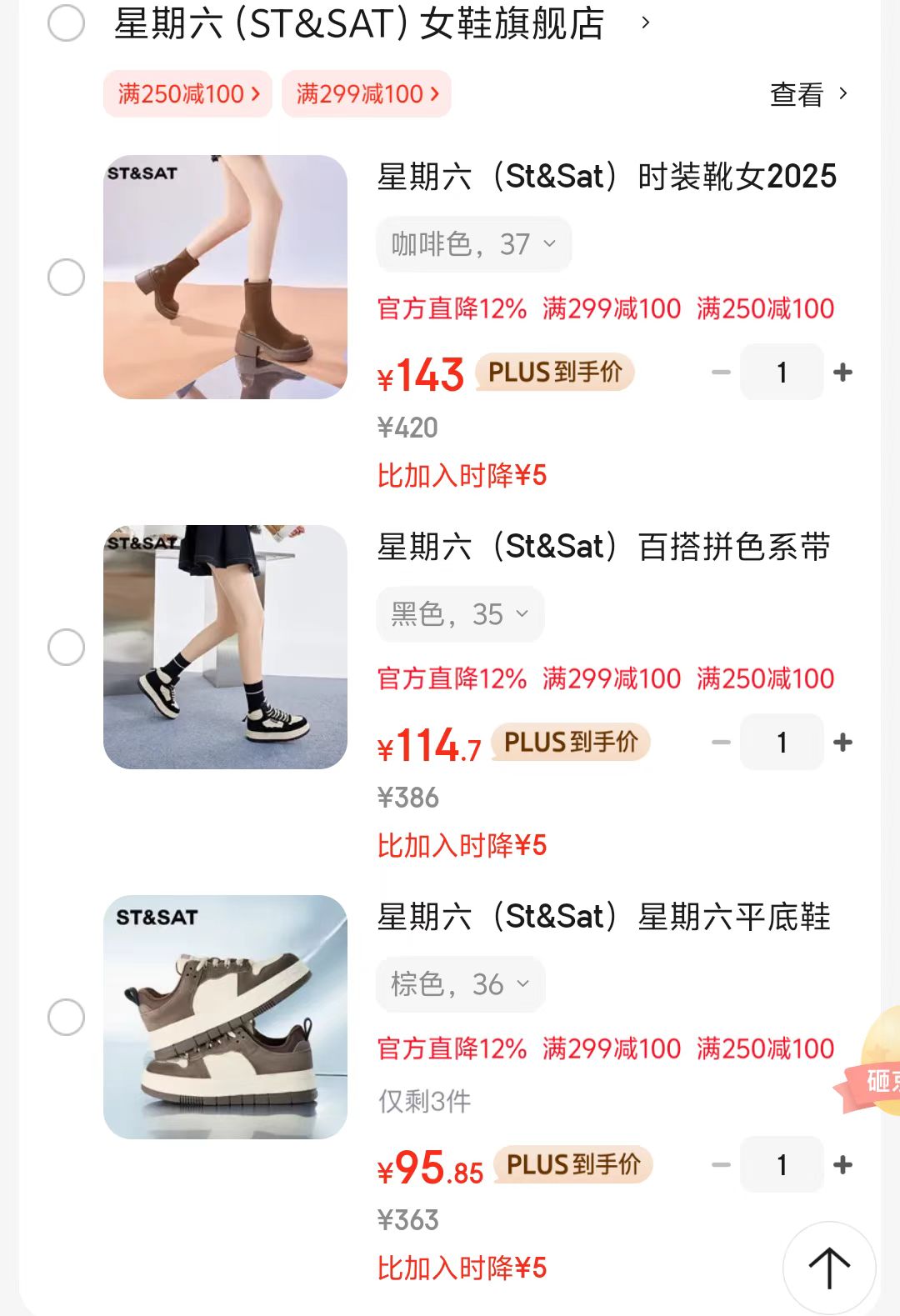The width and height of the screenshot is (900, 1316).
Task: Change the 黑色, 35 spec dropdown
Action: [460, 614]
